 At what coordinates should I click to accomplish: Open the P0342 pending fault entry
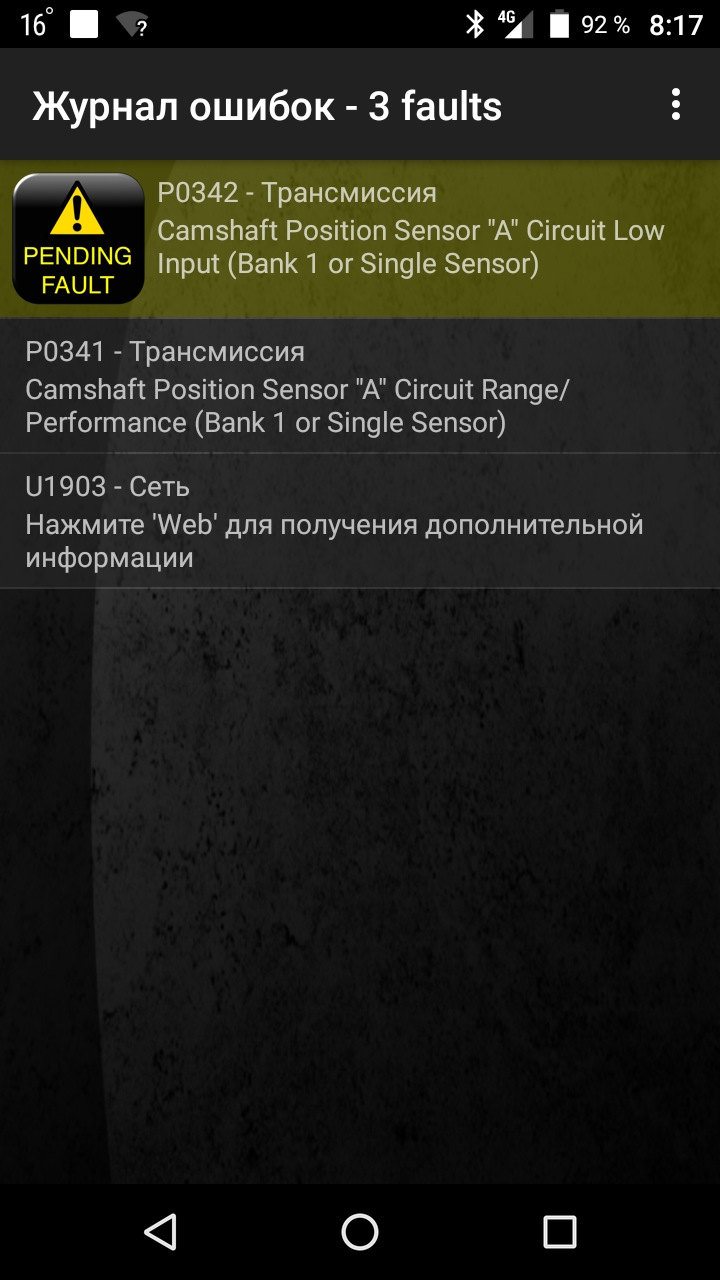400,238
